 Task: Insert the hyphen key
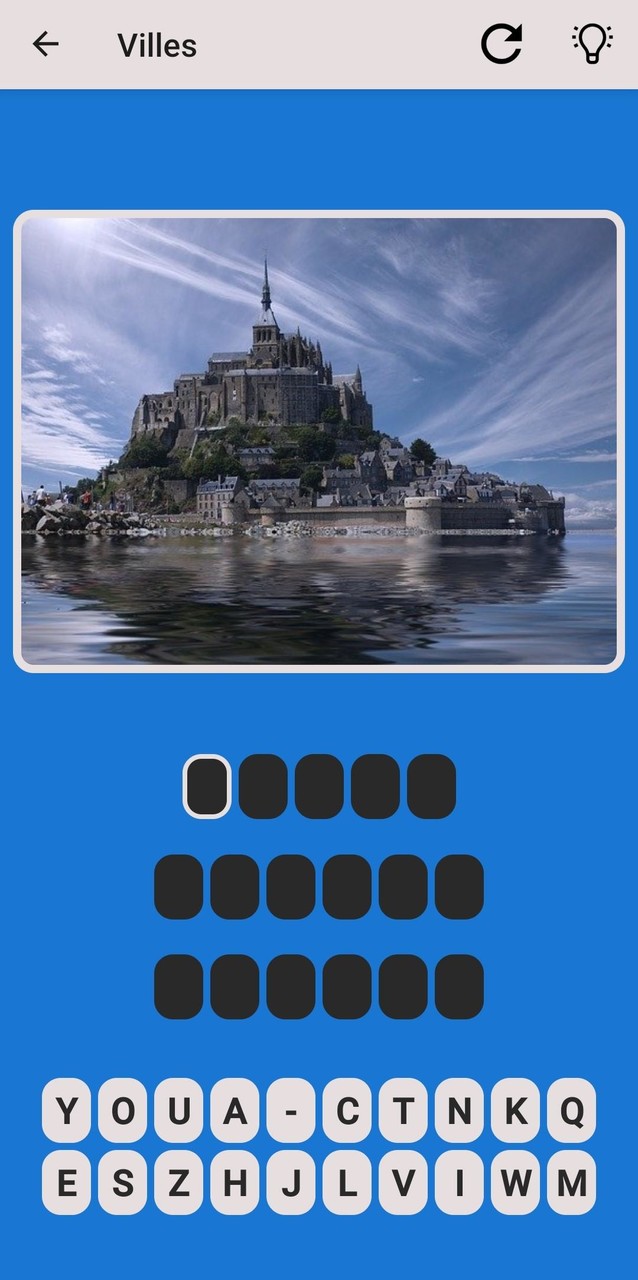point(291,1111)
